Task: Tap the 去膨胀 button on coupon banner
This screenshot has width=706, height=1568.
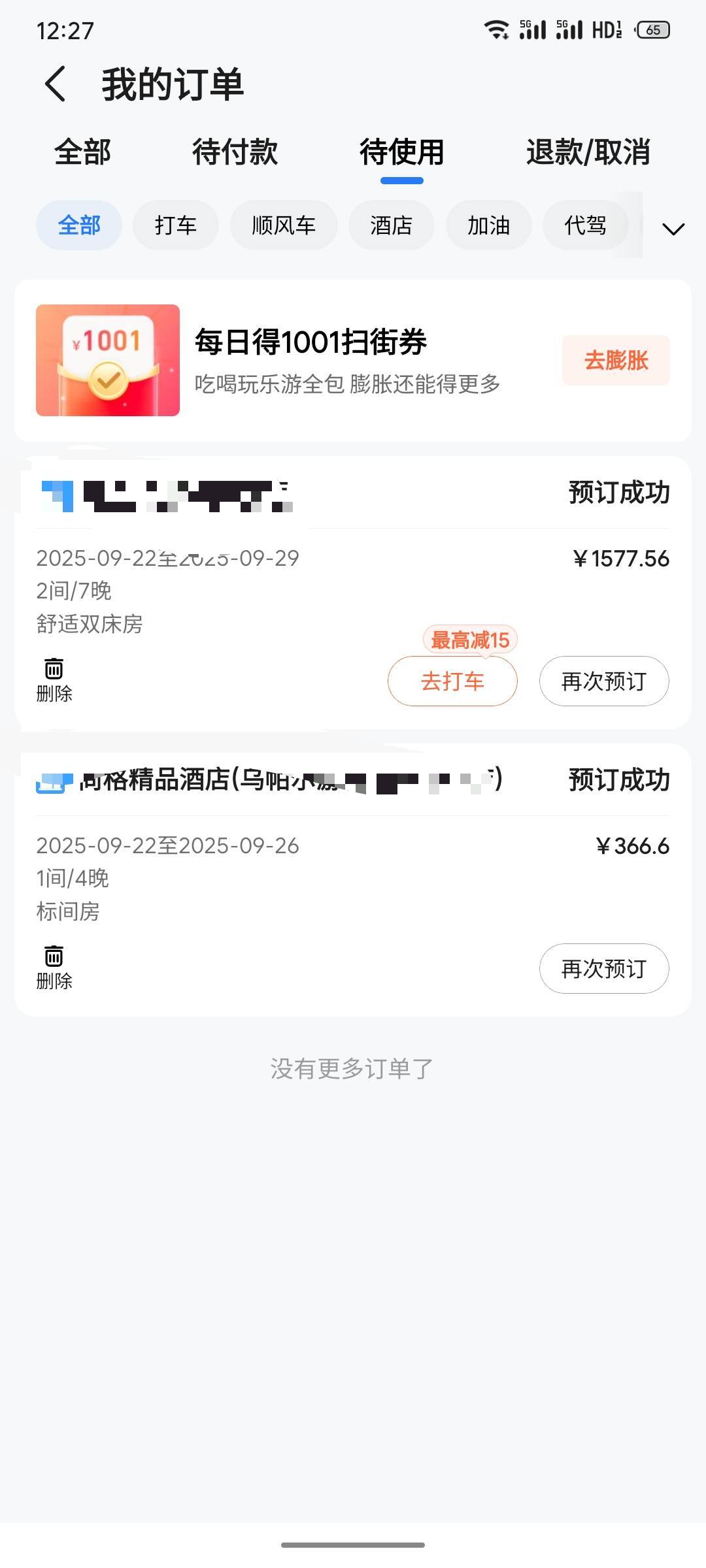Action: [616, 360]
